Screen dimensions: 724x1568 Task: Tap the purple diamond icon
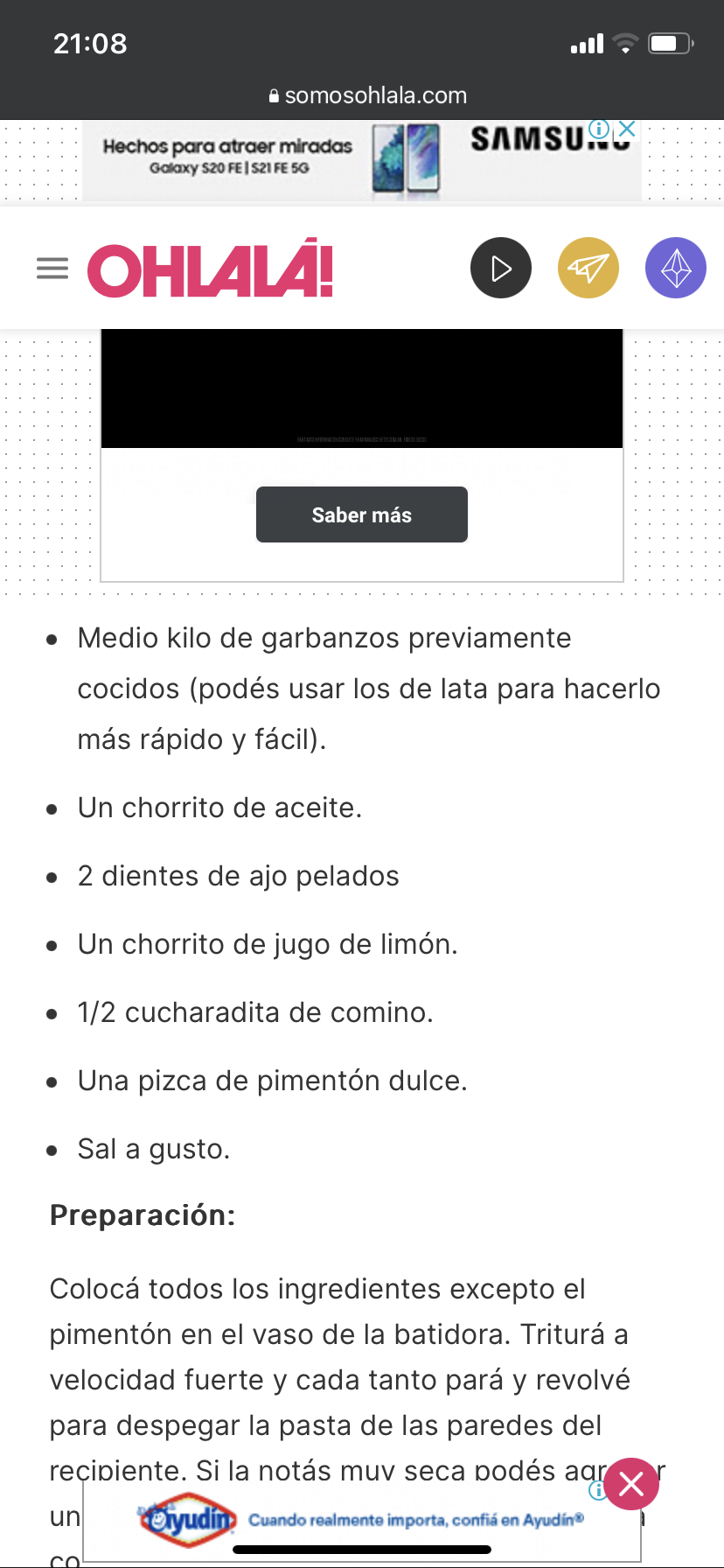676,268
